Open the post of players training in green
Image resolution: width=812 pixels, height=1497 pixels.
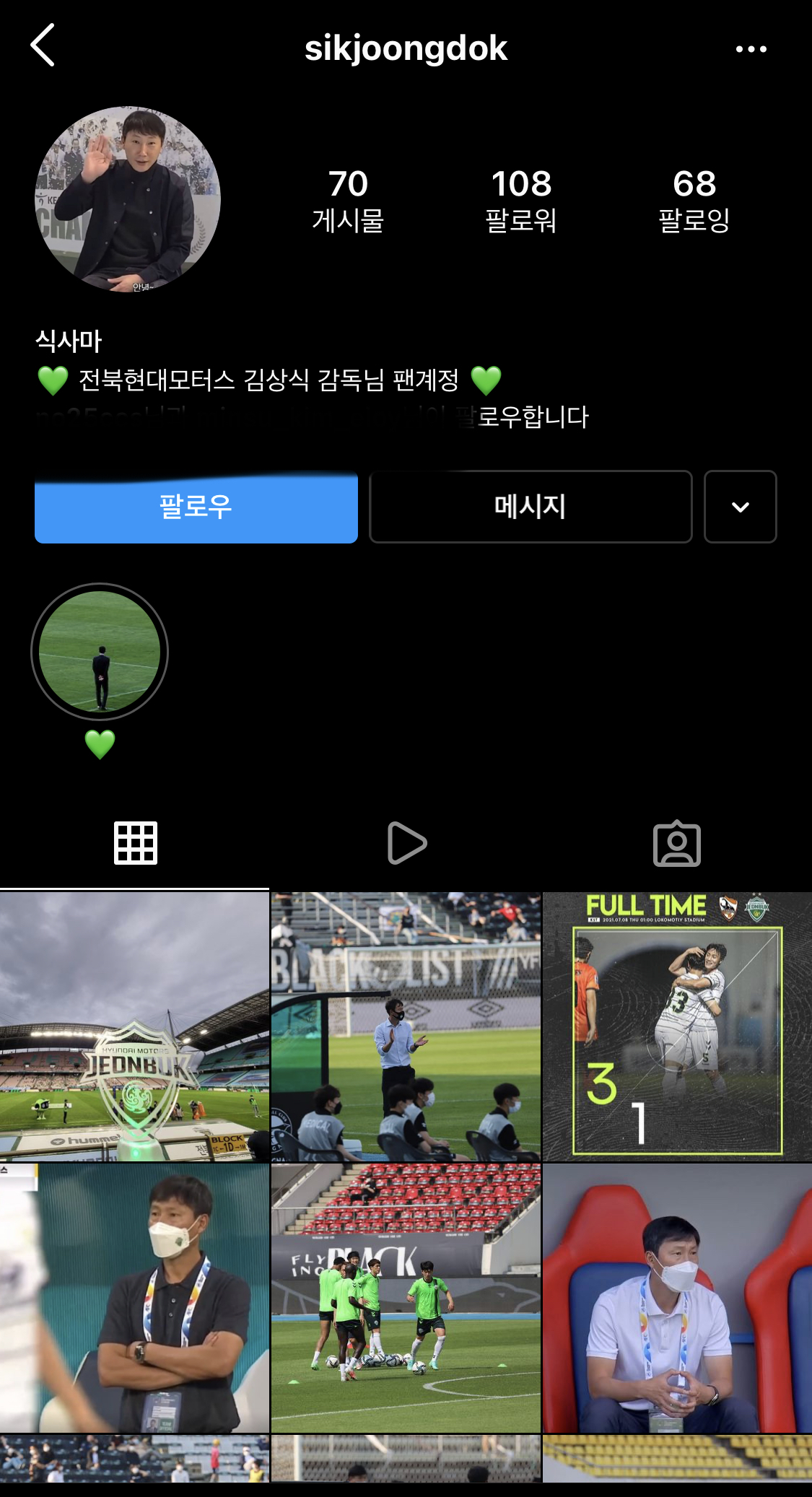406,1297
